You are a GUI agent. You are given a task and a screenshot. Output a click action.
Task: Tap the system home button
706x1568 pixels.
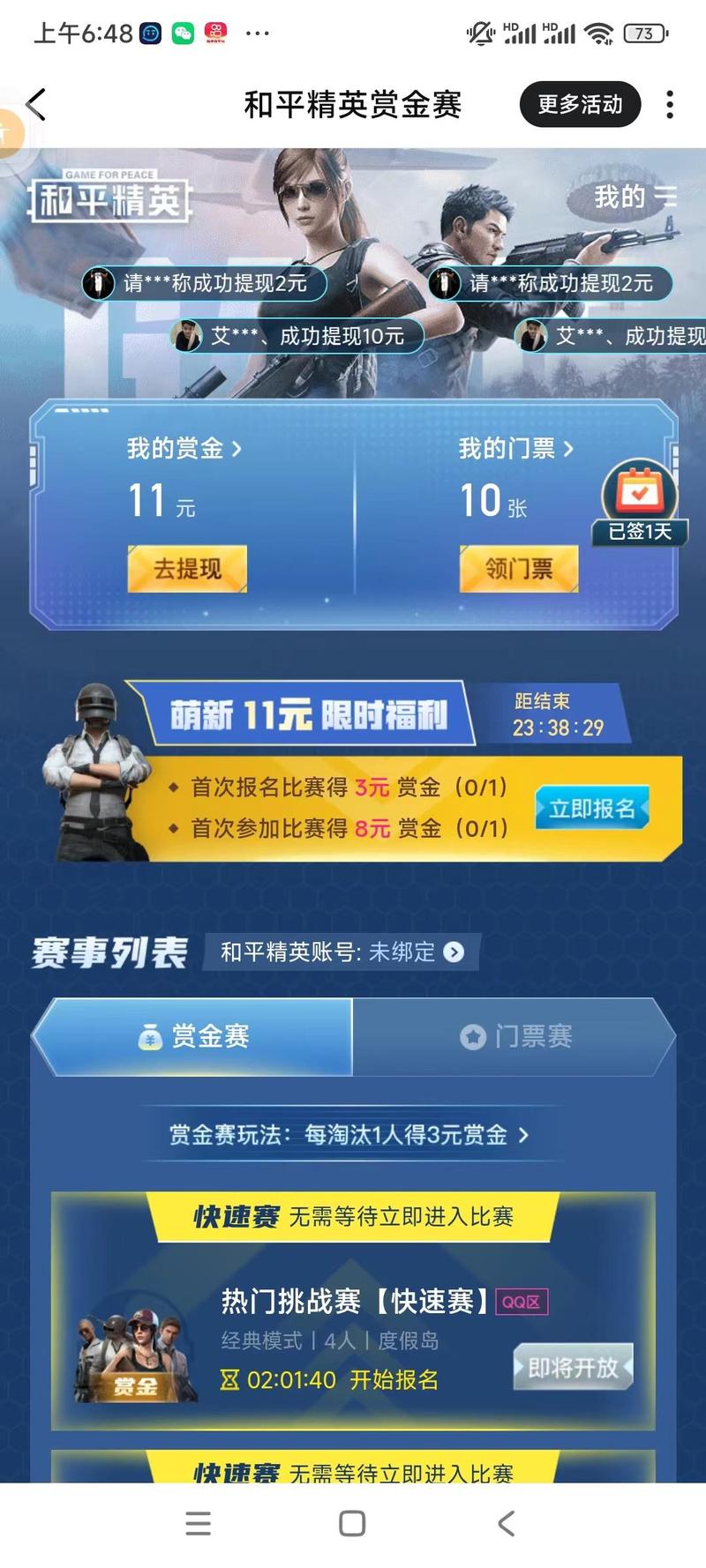(352, 1523)
